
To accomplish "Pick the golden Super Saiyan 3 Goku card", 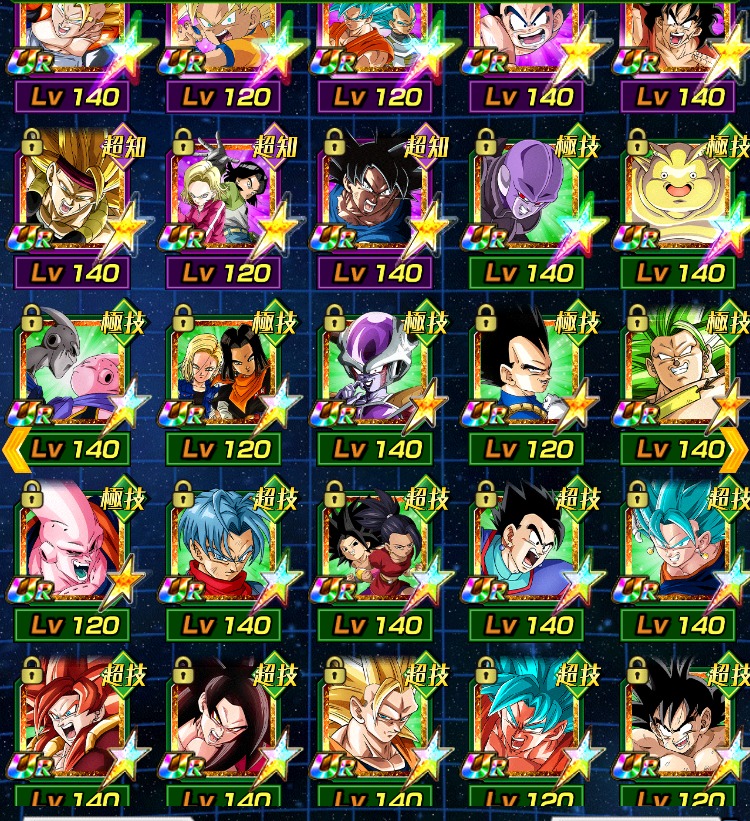I will click(376, 725).
